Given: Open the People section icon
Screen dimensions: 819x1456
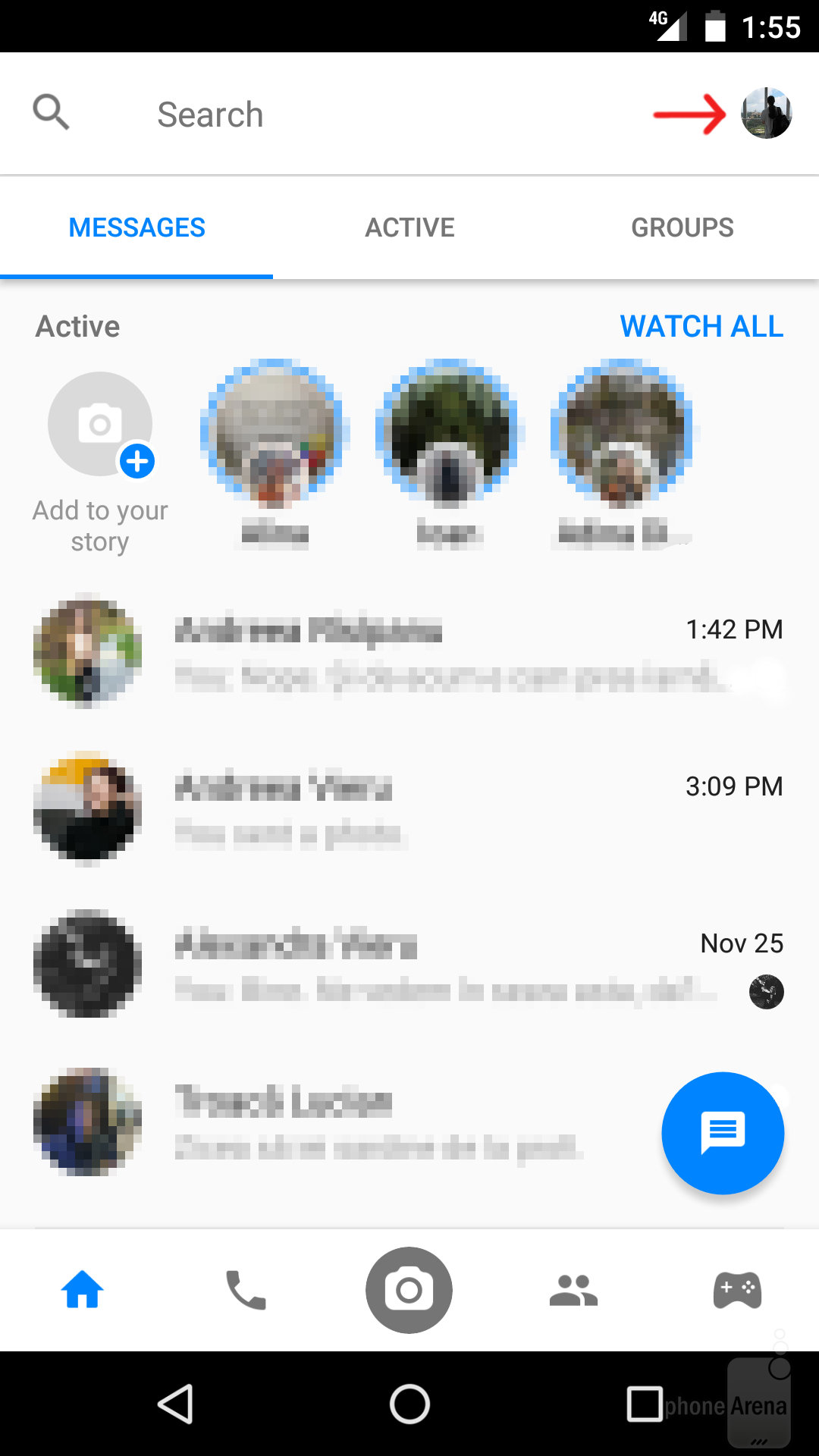Looking at the screenshot, I should pos(573,1291).
